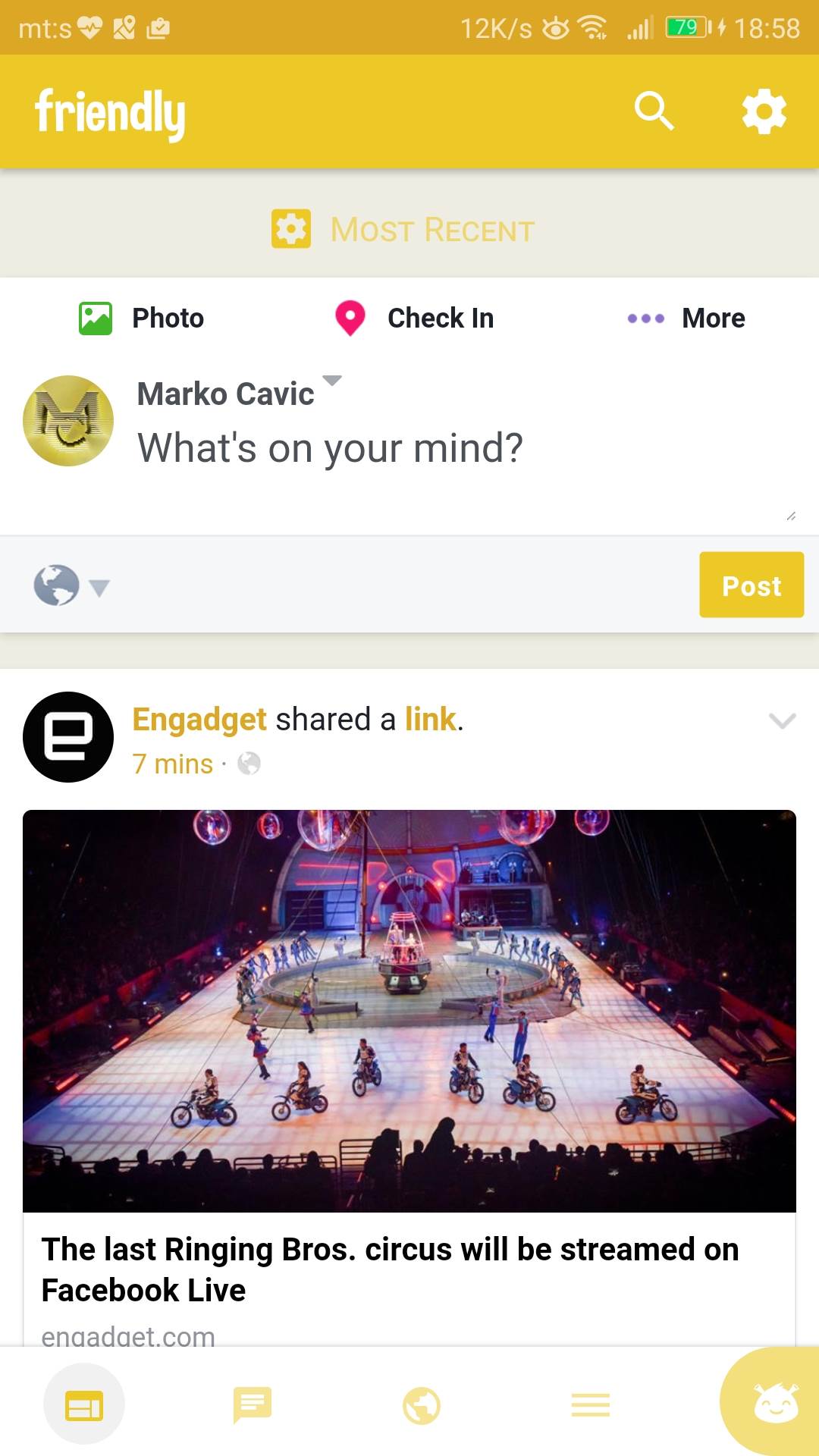This screenshot has height=1456, width=819.
Task: Switch to the news feed tab
Action: [x=84, y=1405]
